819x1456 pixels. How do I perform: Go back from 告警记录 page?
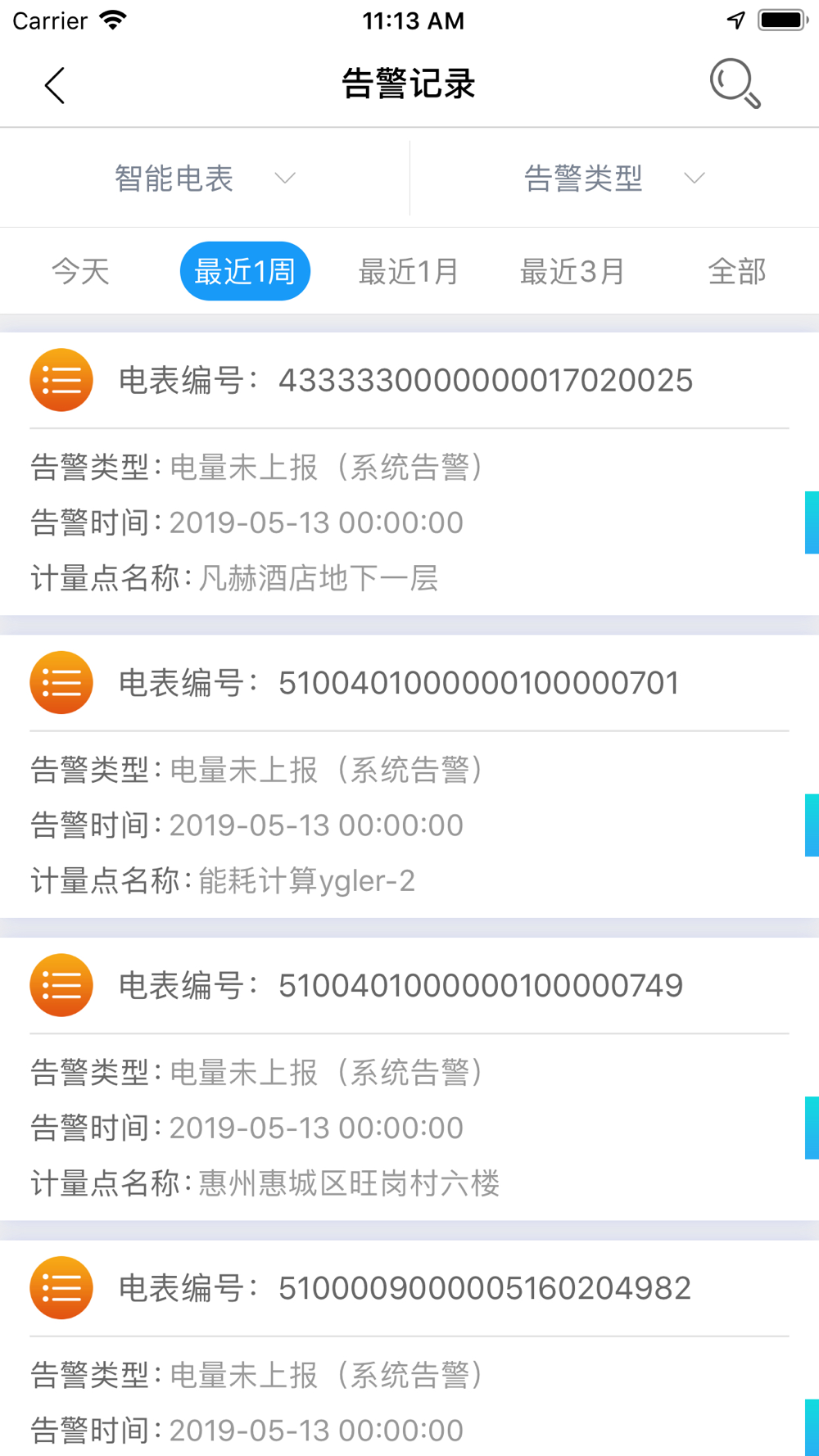coord(55,85)
